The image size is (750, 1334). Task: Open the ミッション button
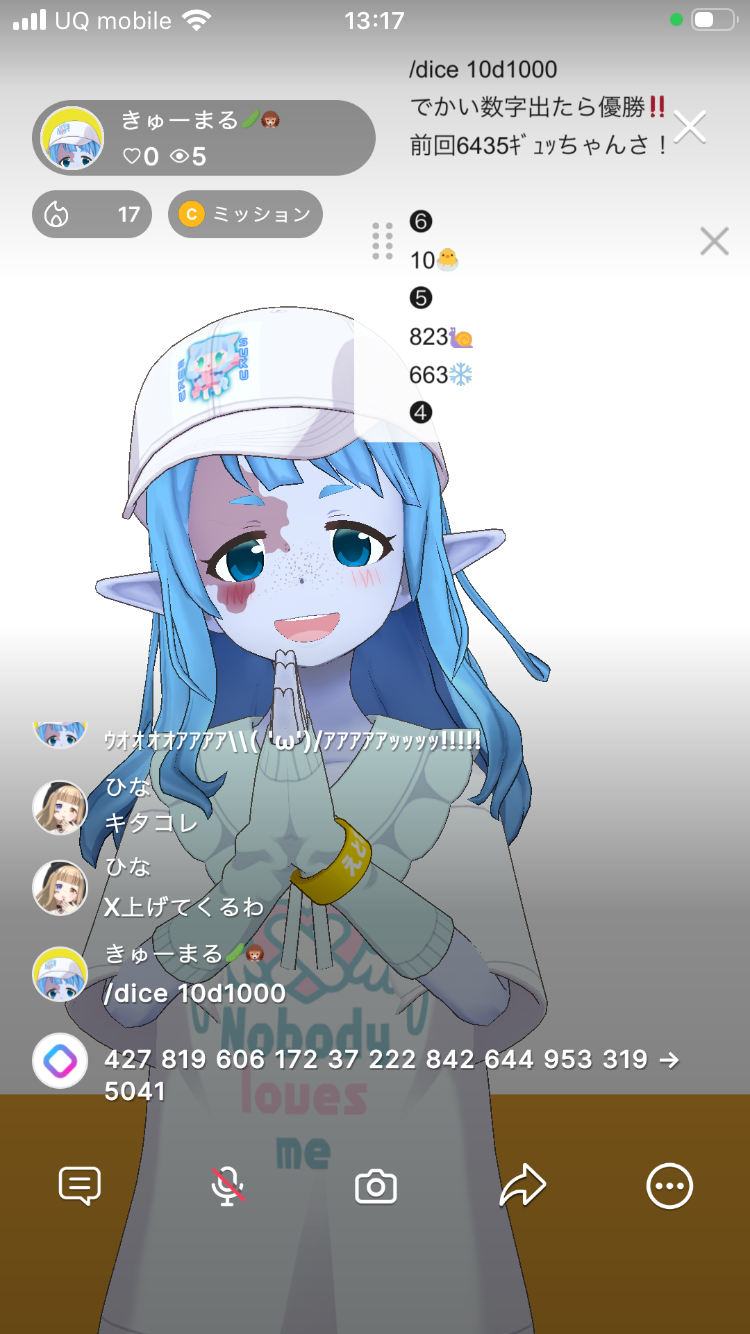click(245, 214)
